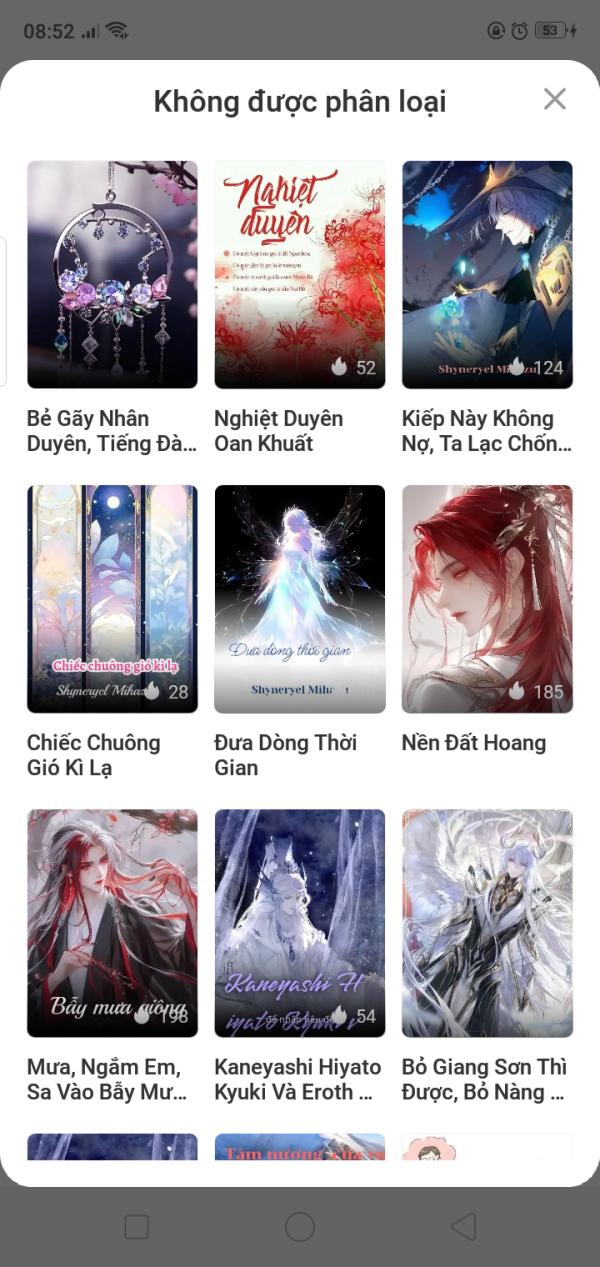Open Kiếp Này Không Nợ story
Viewport: 600px width, 1267px height.
point(487,275)
